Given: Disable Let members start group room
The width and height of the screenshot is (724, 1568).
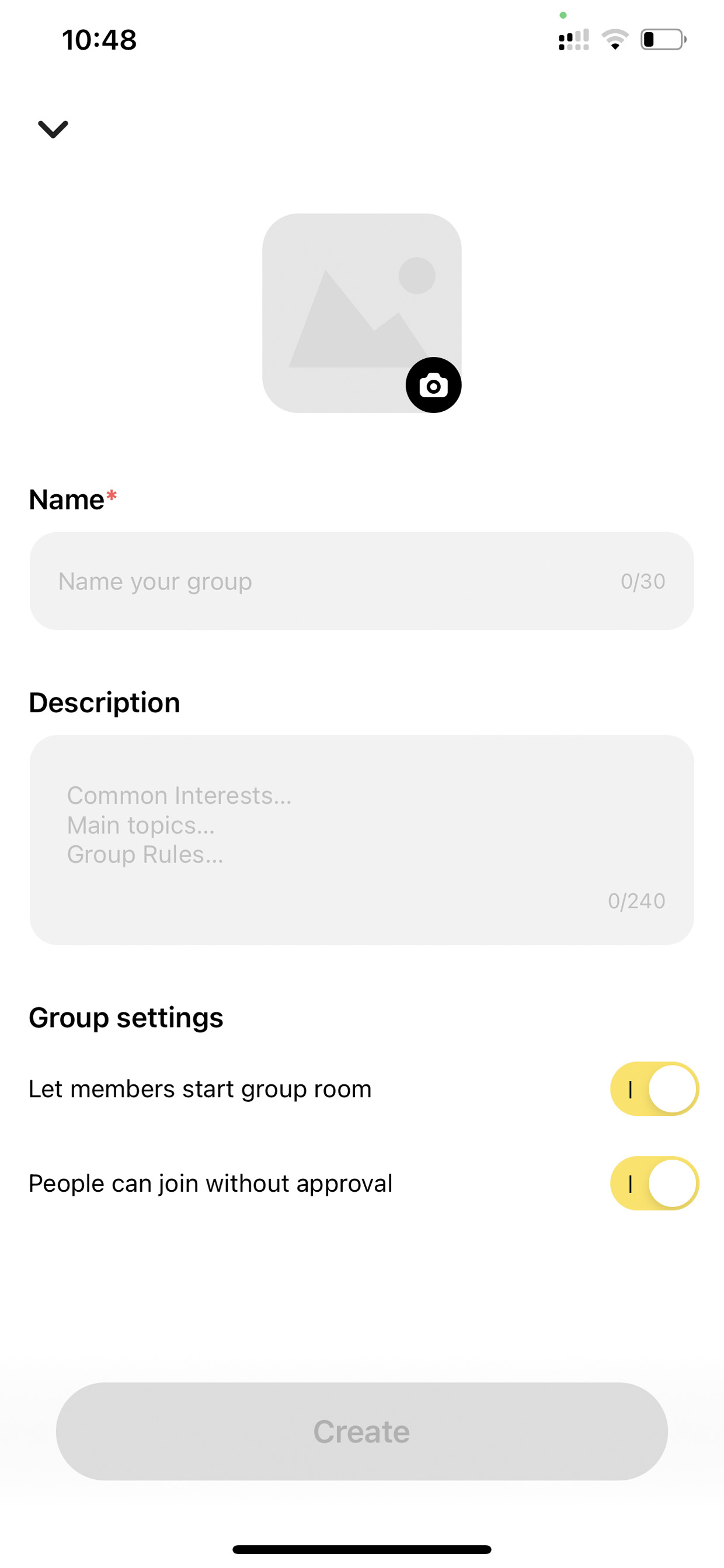Looking at the screenshot, I should (655, 1089).
